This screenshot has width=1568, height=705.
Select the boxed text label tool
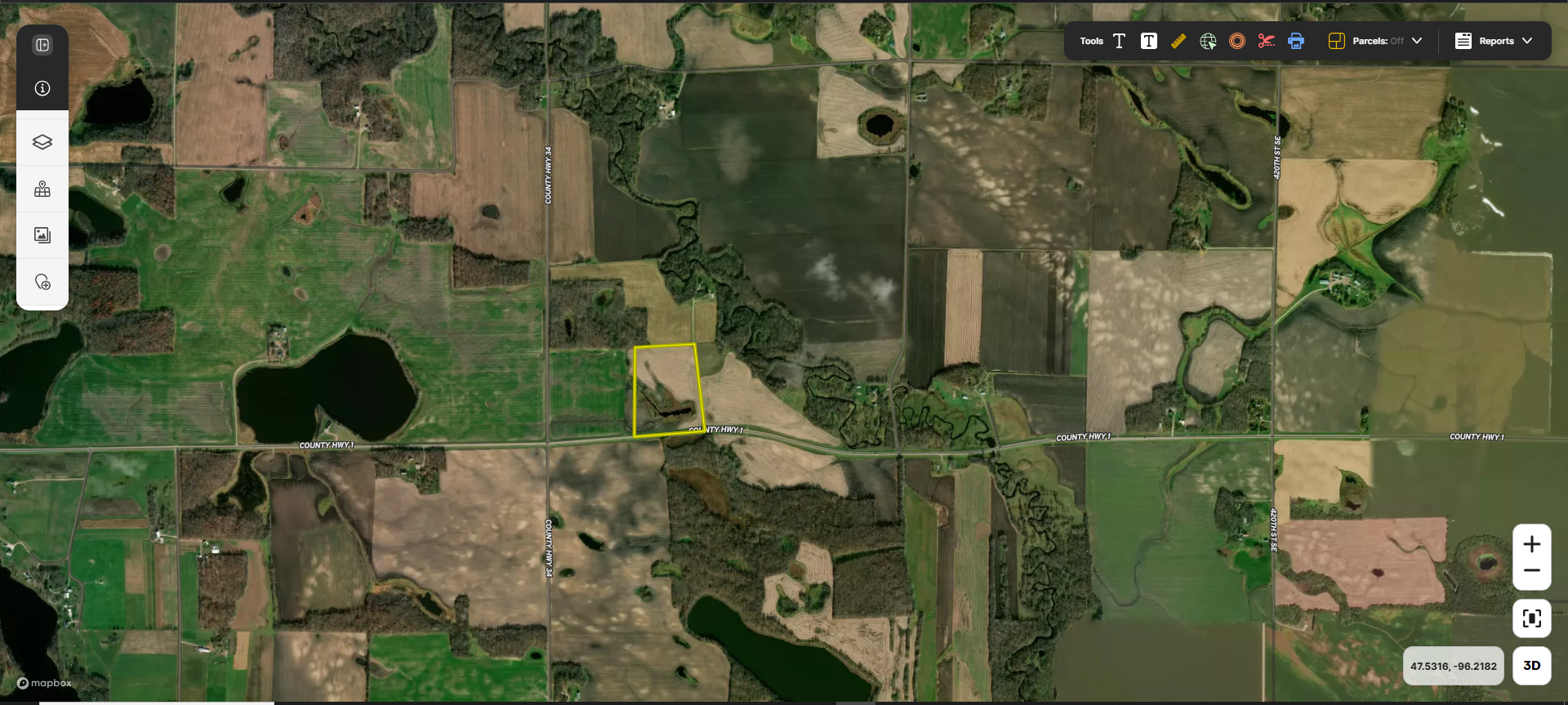pos(1148,41)
